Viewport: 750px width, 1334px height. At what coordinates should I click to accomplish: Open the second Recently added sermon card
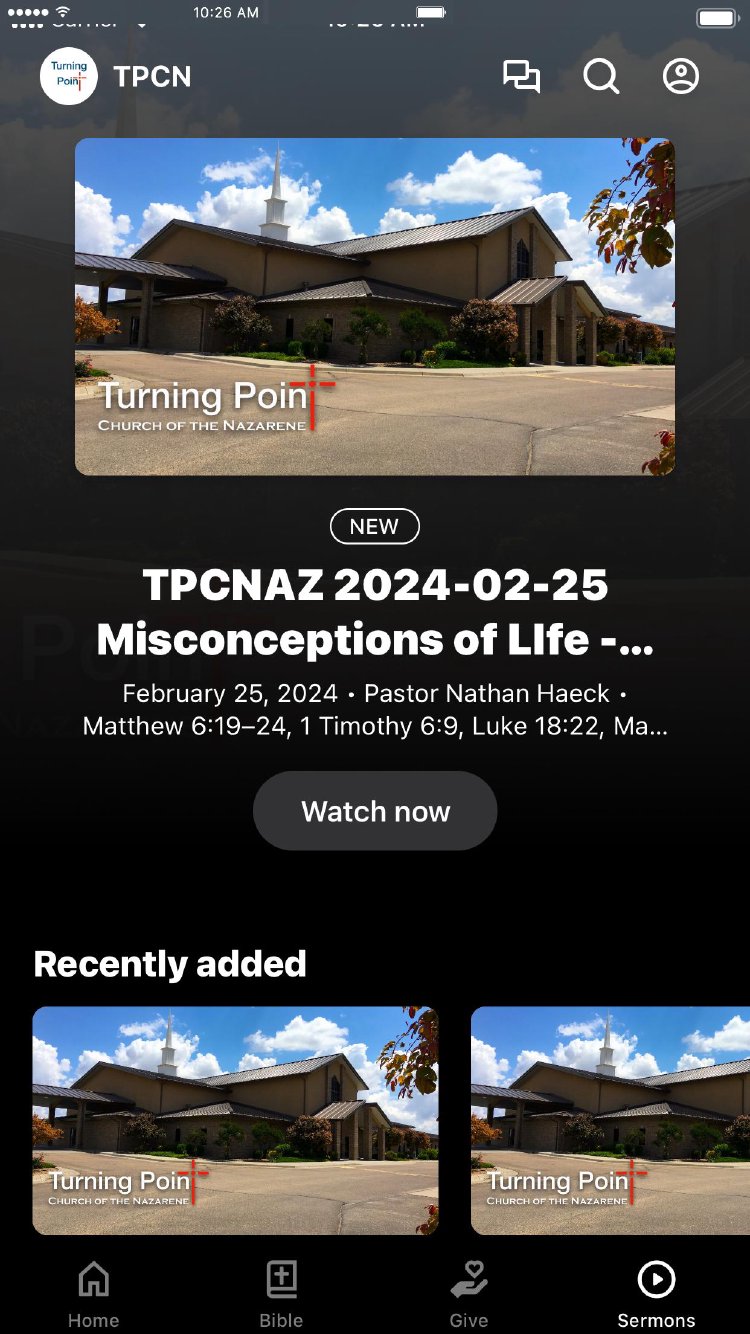pyautogui.click(x=610, y=1120)
